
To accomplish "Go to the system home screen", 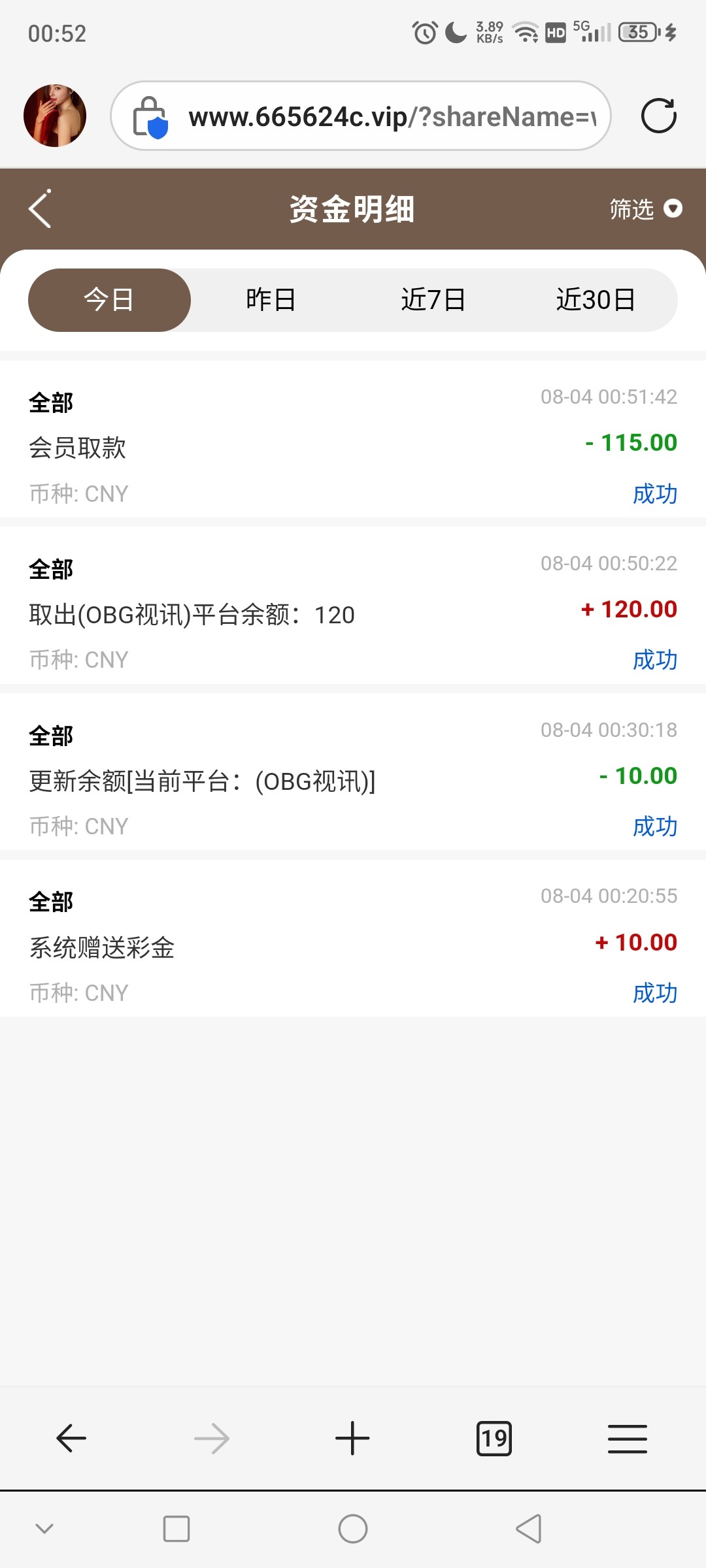I will pyautogui.click(x=352, y=1529).
